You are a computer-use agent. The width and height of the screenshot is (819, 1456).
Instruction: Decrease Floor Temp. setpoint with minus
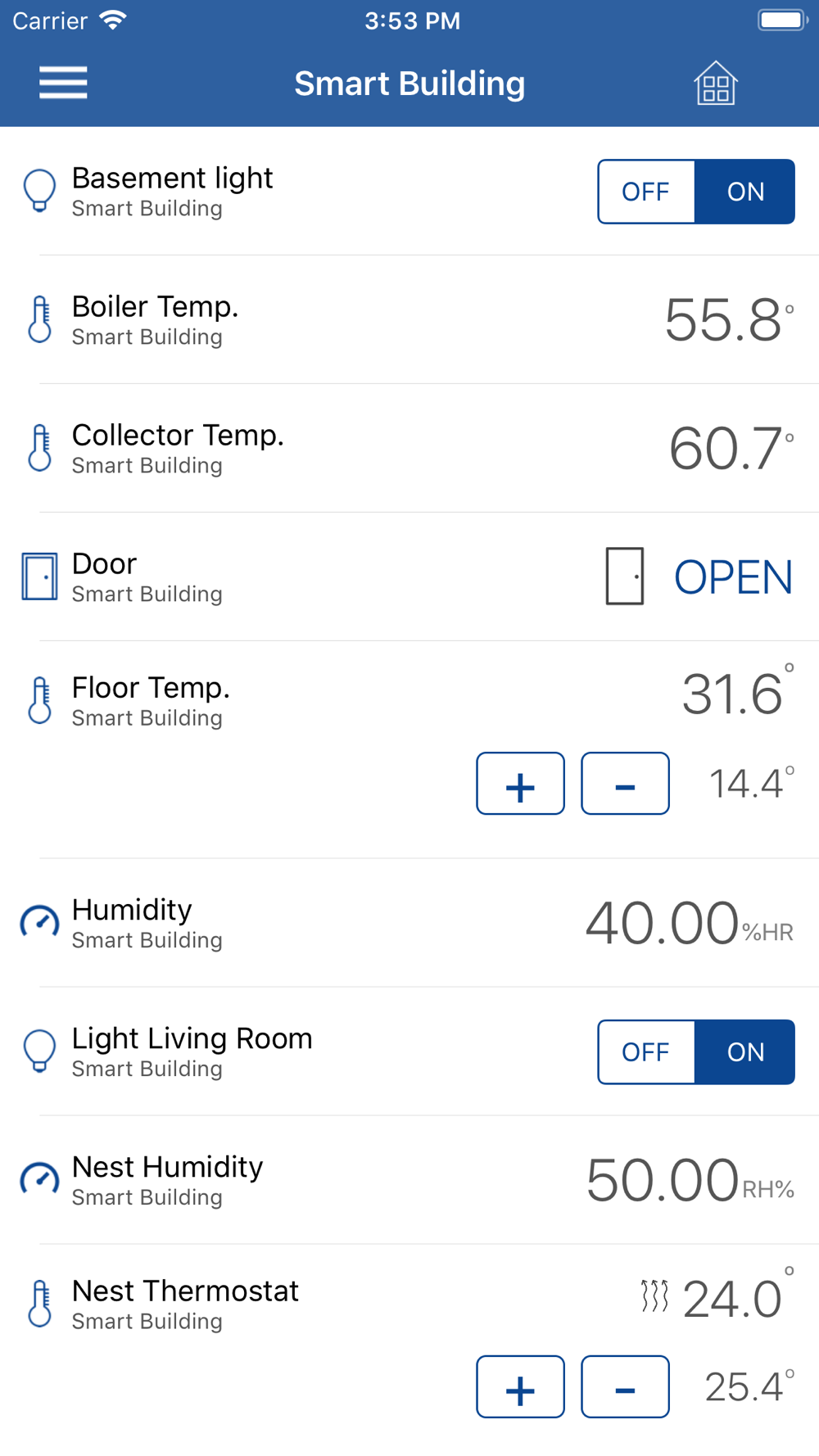(625, 784)
